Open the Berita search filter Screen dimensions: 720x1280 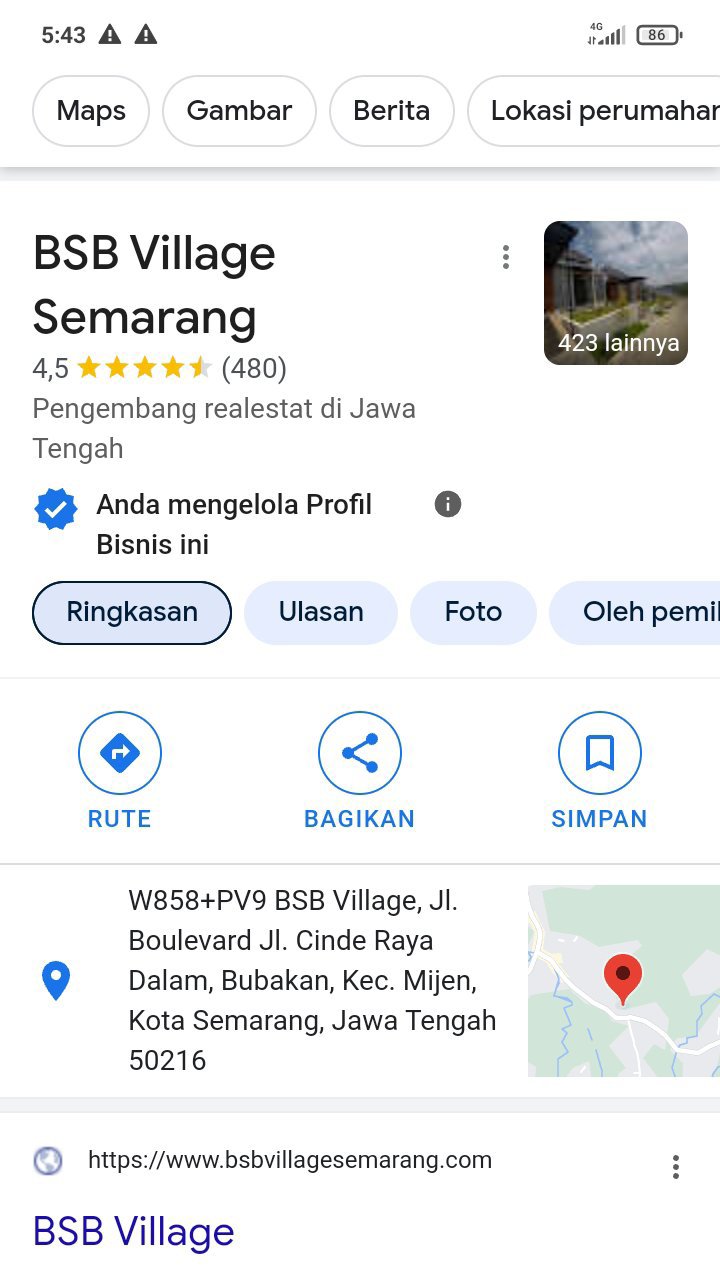click(x=391, y=111)
